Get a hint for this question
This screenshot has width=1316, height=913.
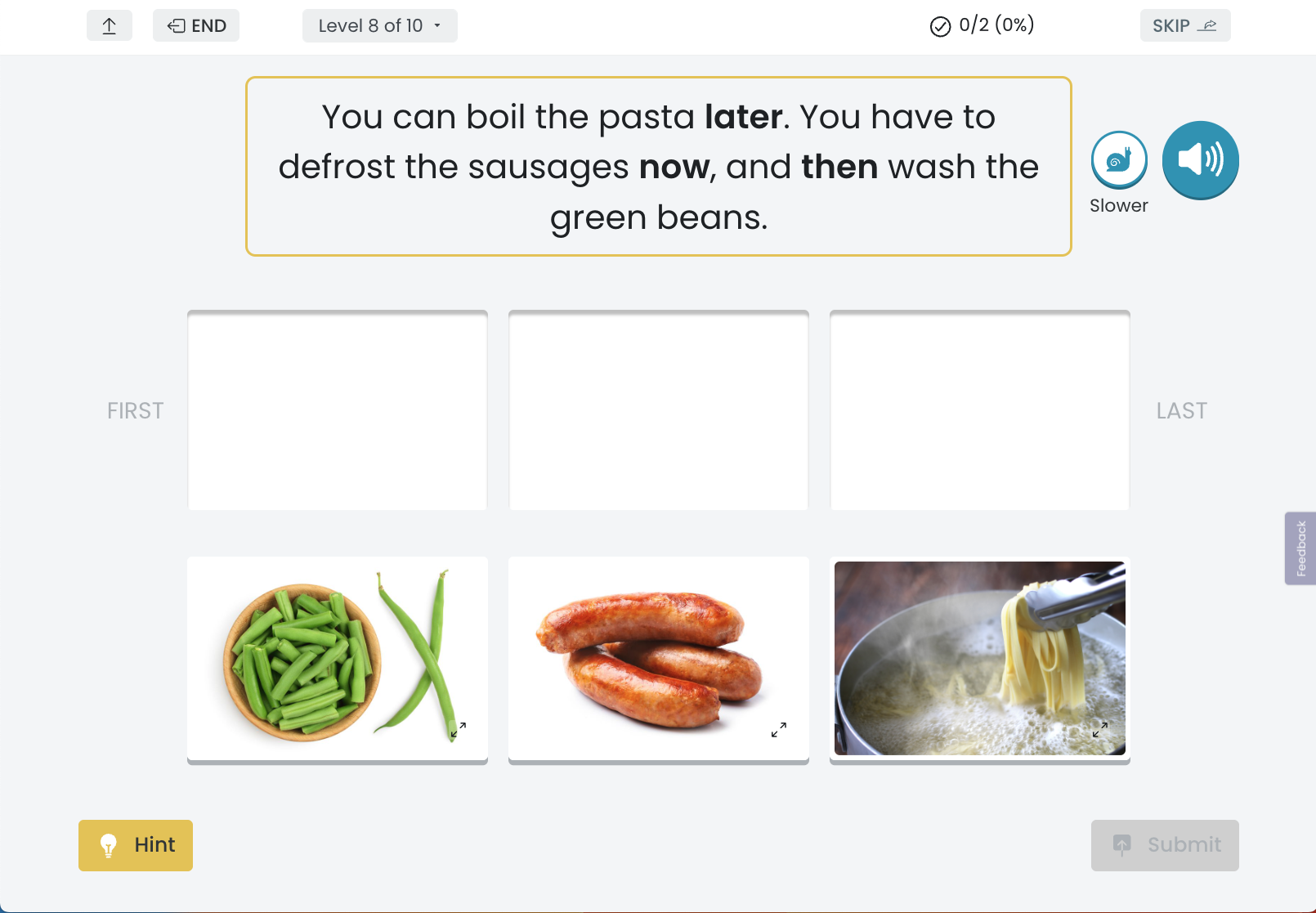[x=136, y=845]
